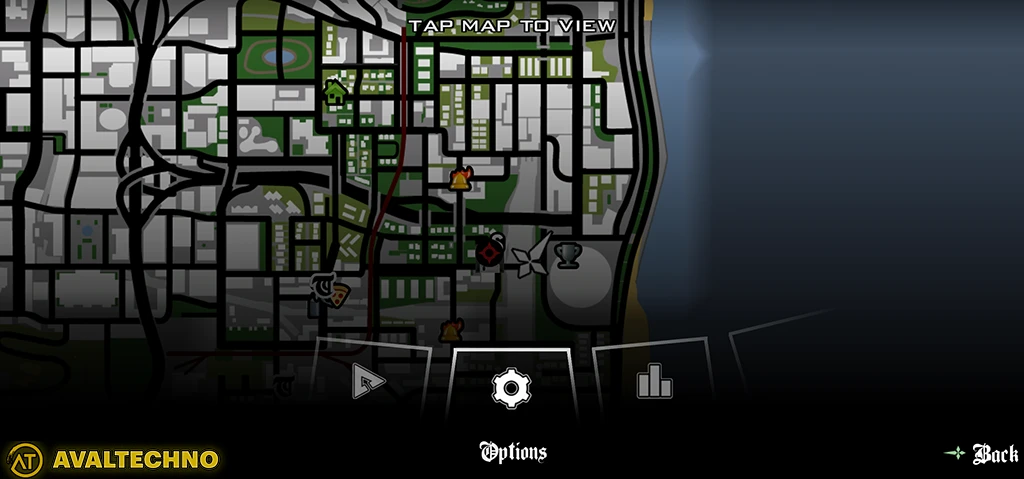Open the Options gear menu
The width and height of the screenshot is (1024, 479).
(x=510, y=387)
